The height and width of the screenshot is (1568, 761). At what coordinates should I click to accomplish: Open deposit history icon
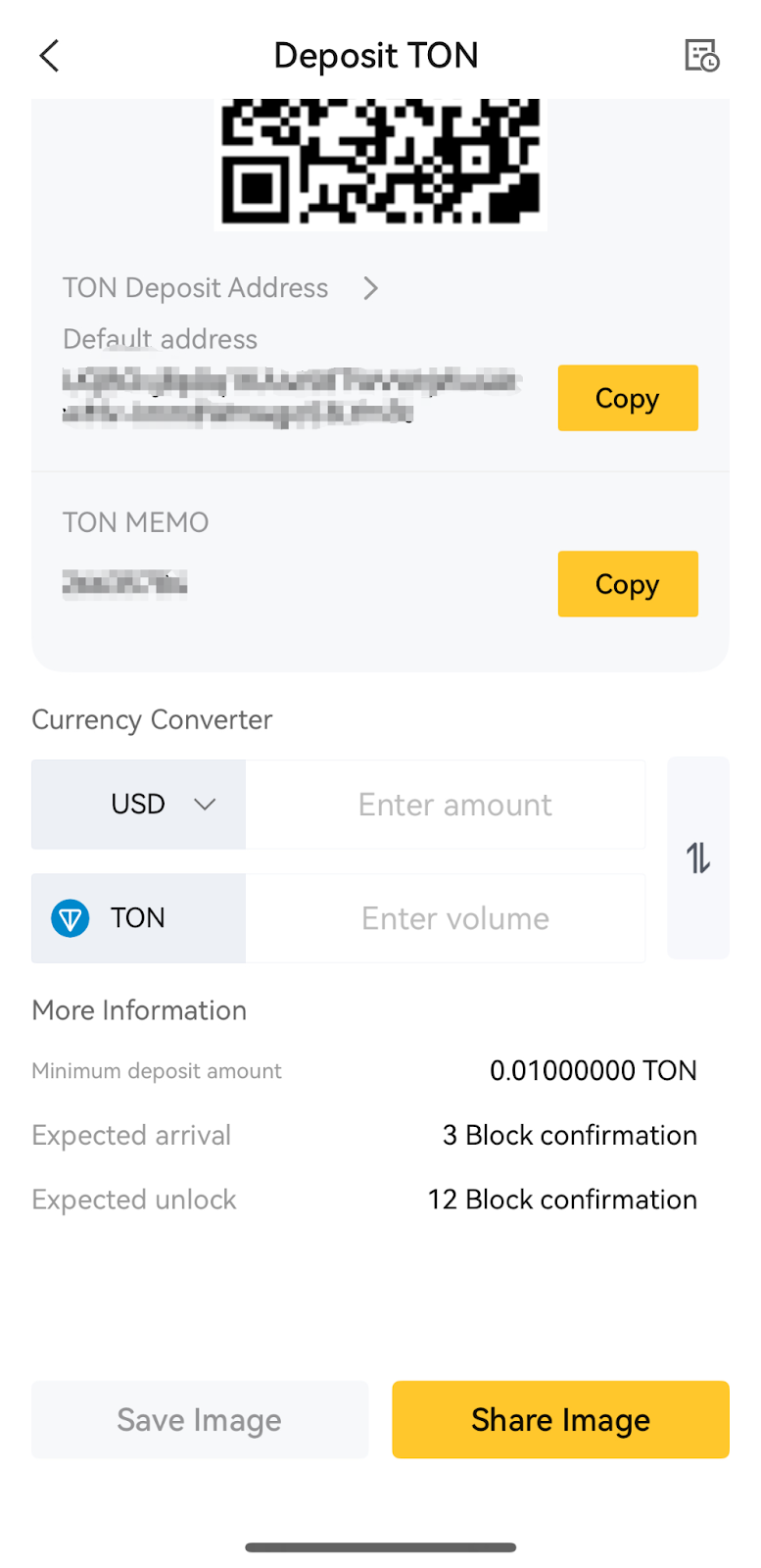tap(701, 56)
